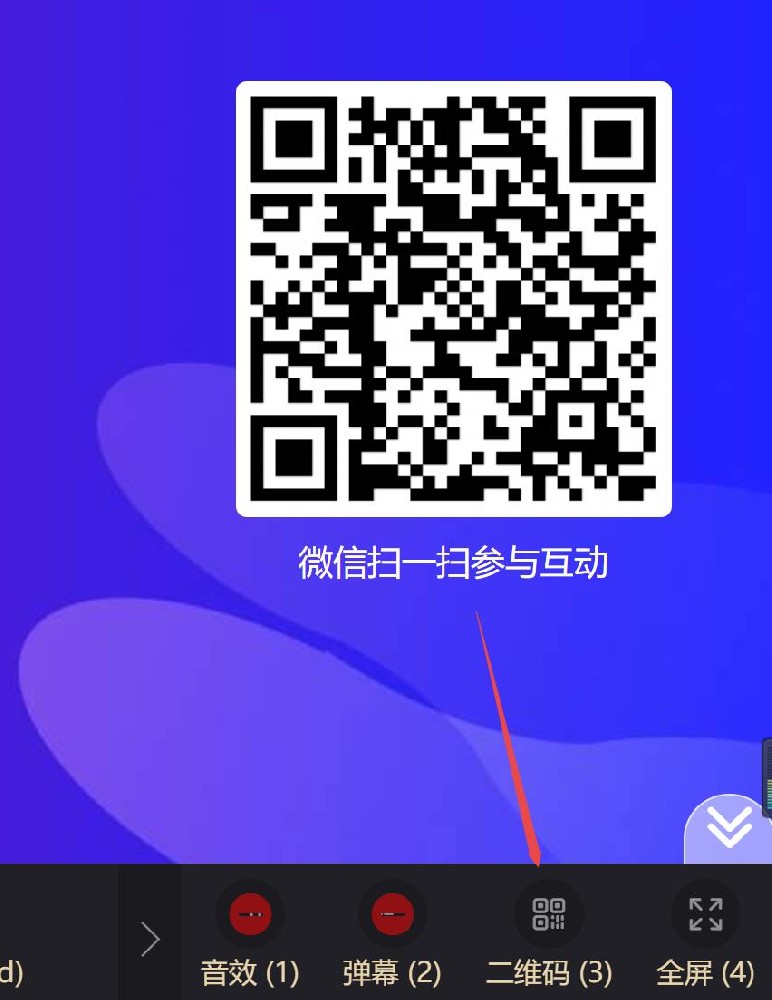
Task: Tap the right chevron arrow in the toolbar
Action: pos(150,939)
